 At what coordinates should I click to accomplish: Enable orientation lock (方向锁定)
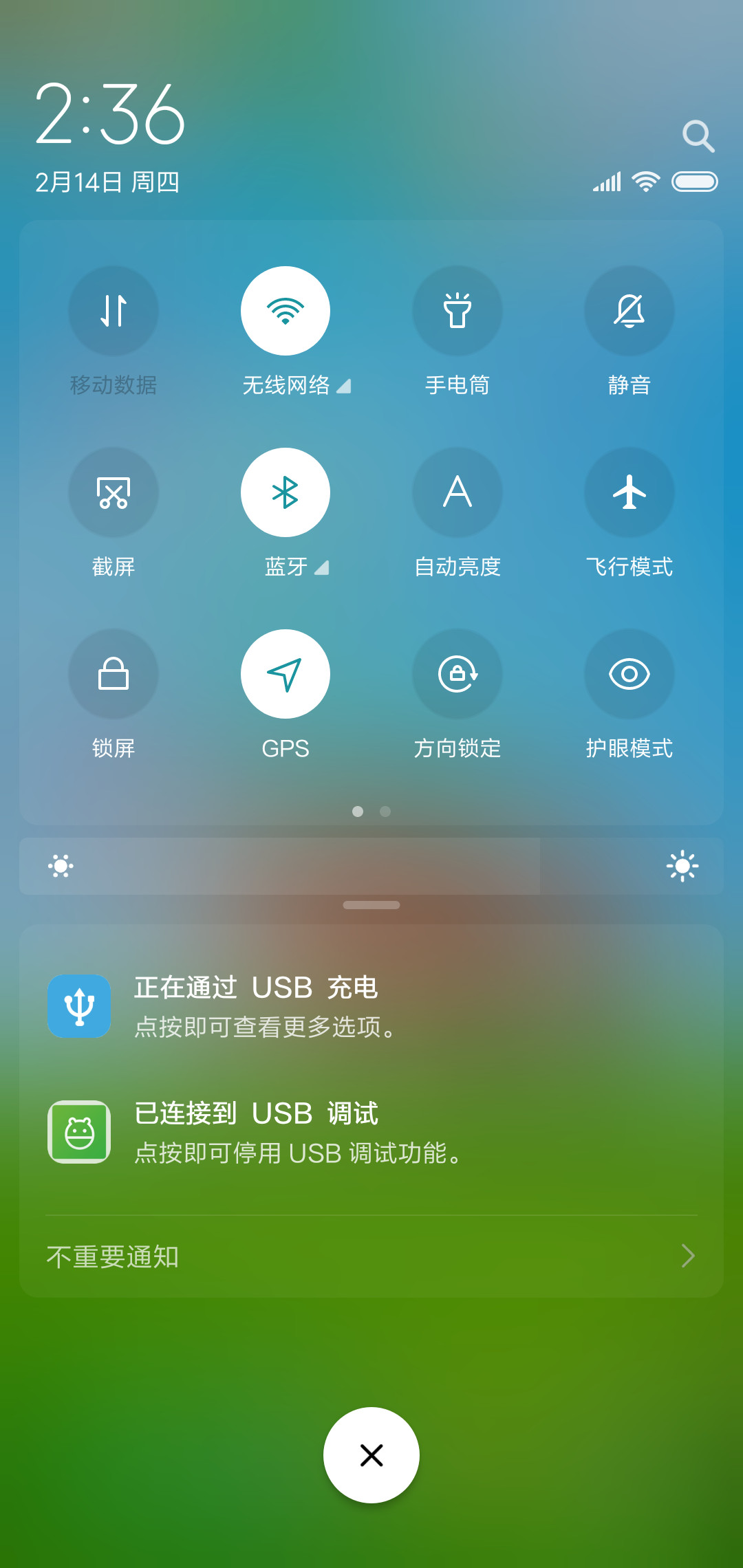click(457, 674)
